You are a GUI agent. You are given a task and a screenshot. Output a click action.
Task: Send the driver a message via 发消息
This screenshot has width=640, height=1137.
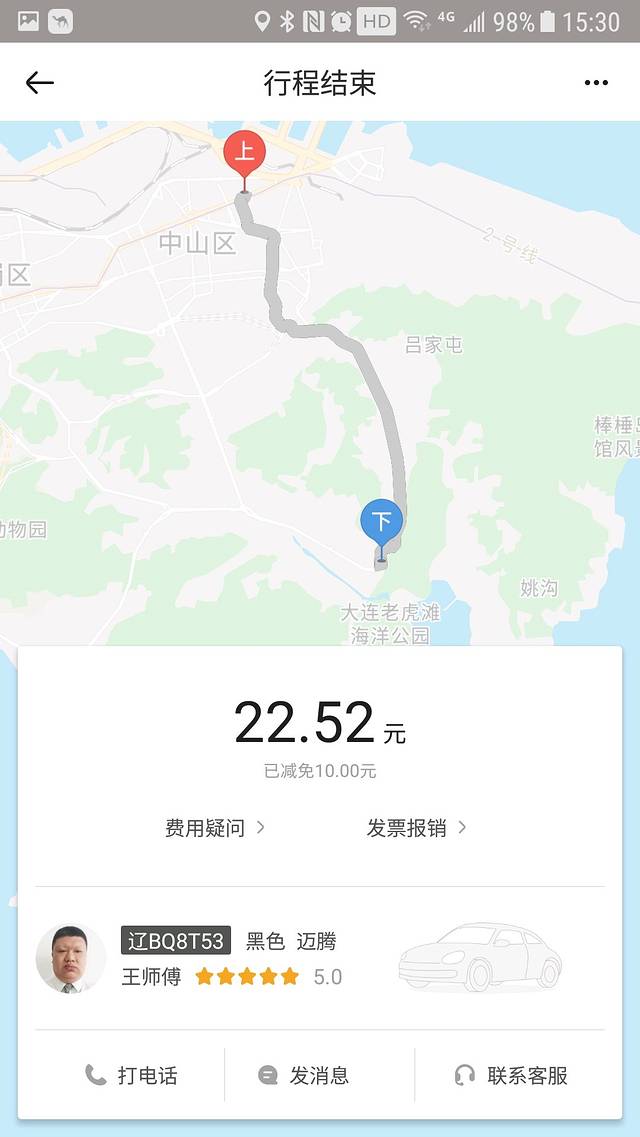(x=304, y=1075)
